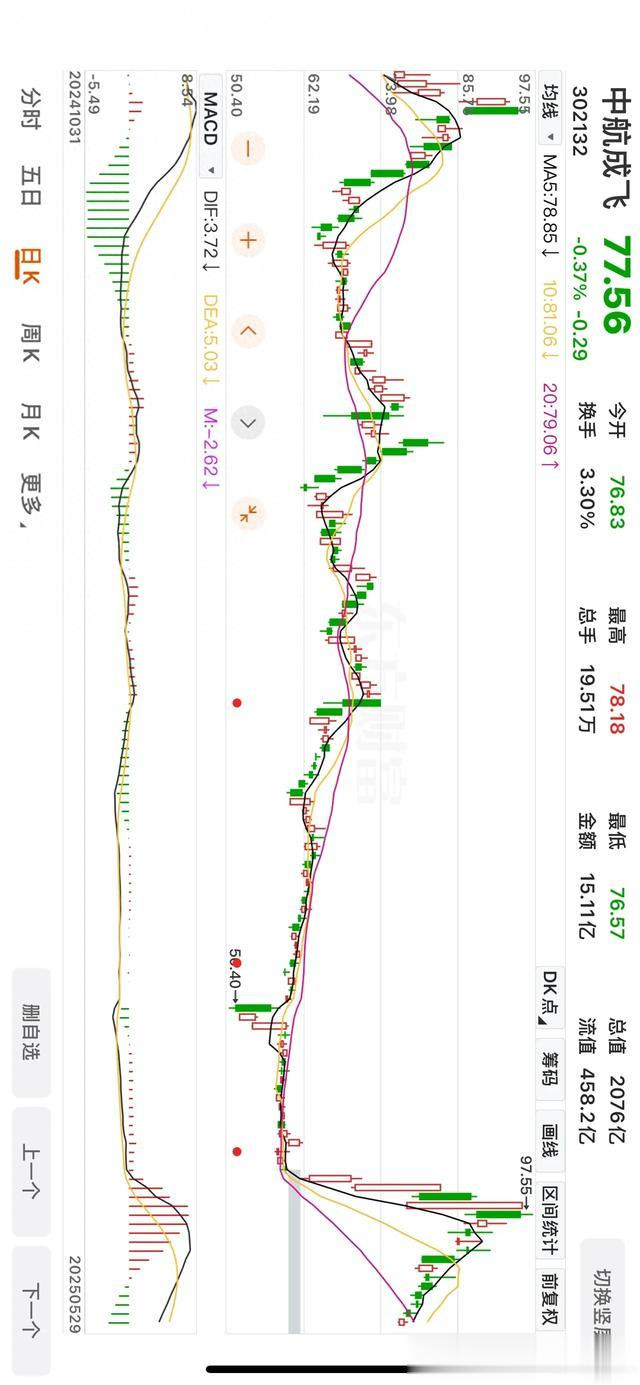Select the 五日 chart tab
Viewport: 640px width, 1385px height.
click(x=31, y=187)
